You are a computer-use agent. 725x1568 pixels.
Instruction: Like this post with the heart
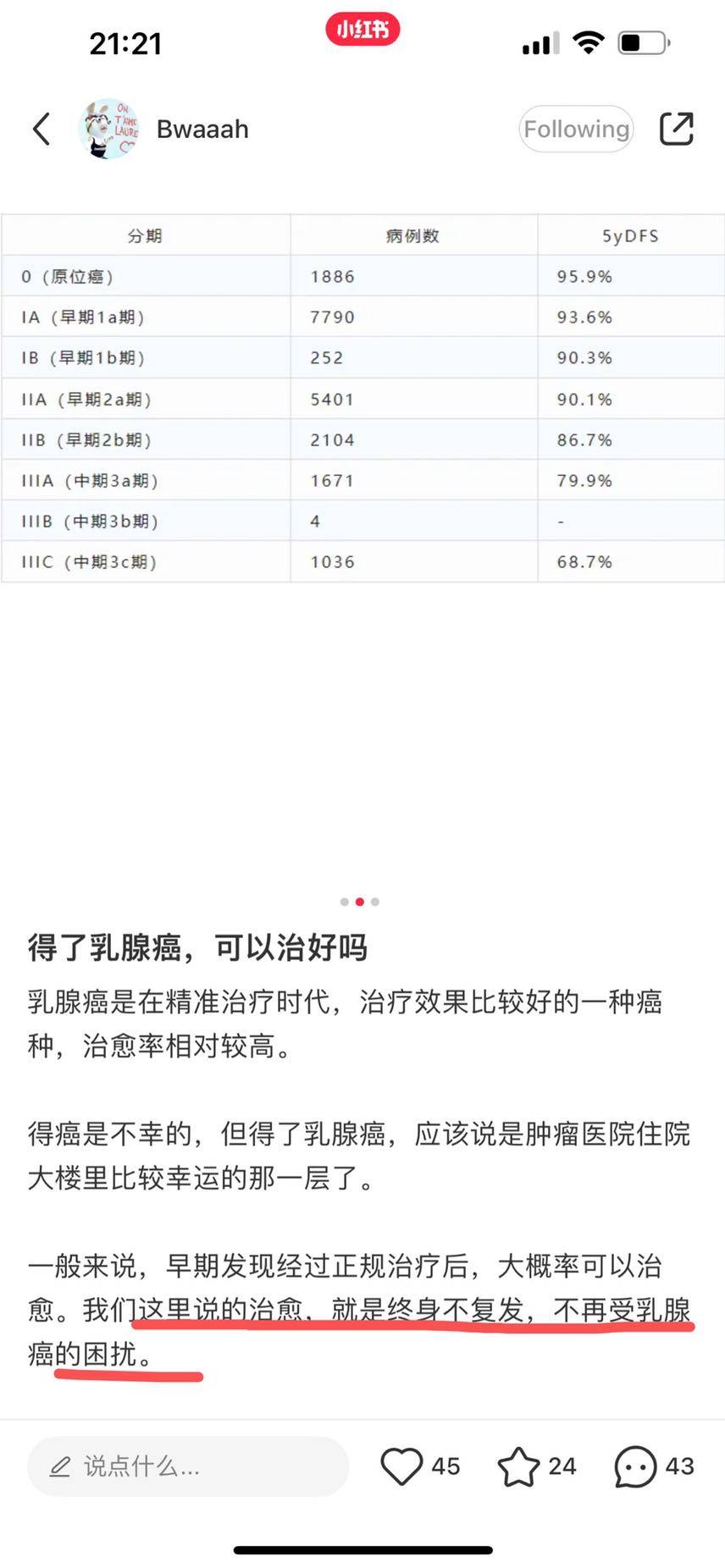click(x=401, y=1466)
